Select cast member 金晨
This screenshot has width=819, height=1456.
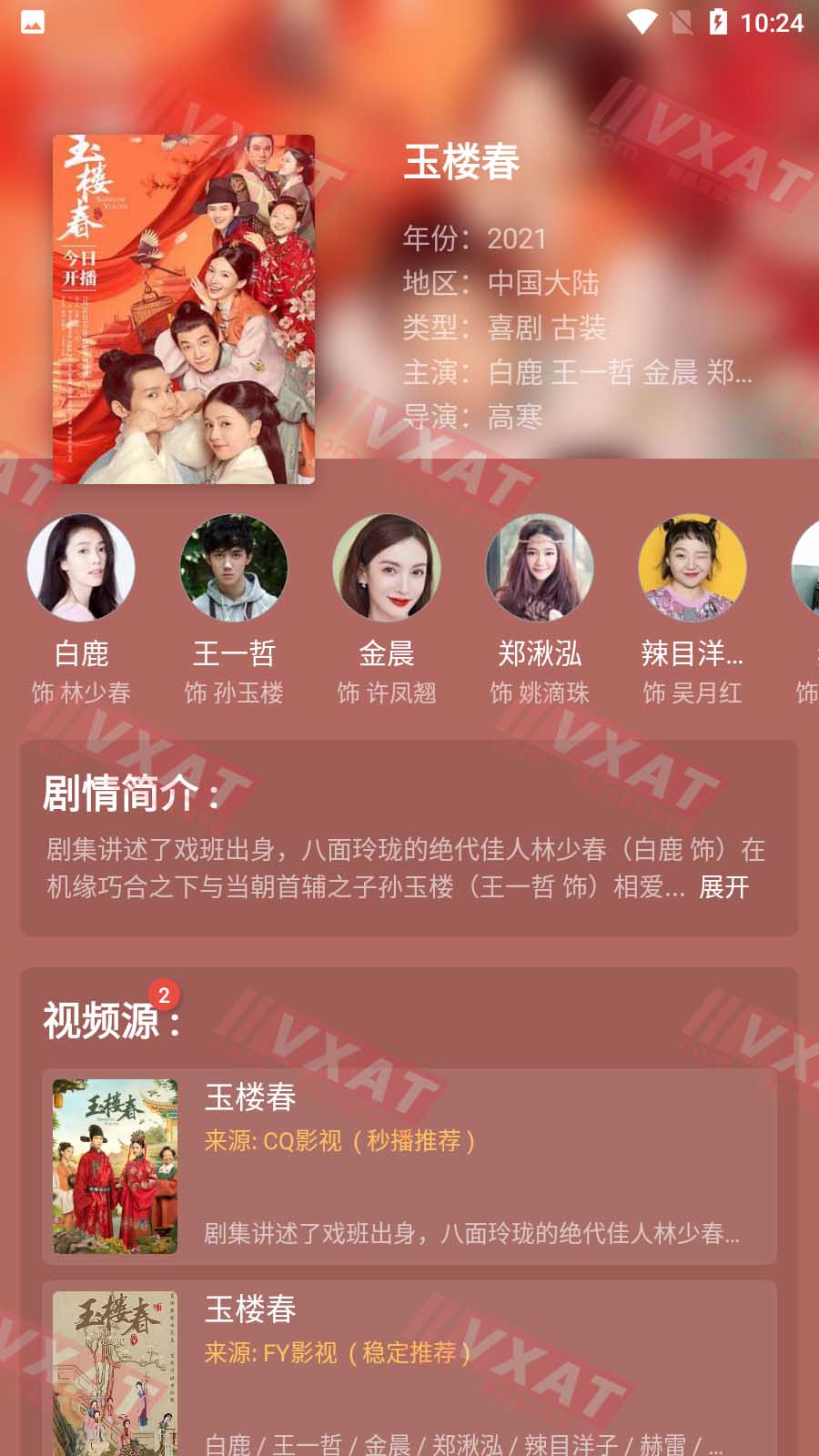(x=387, y=568)
